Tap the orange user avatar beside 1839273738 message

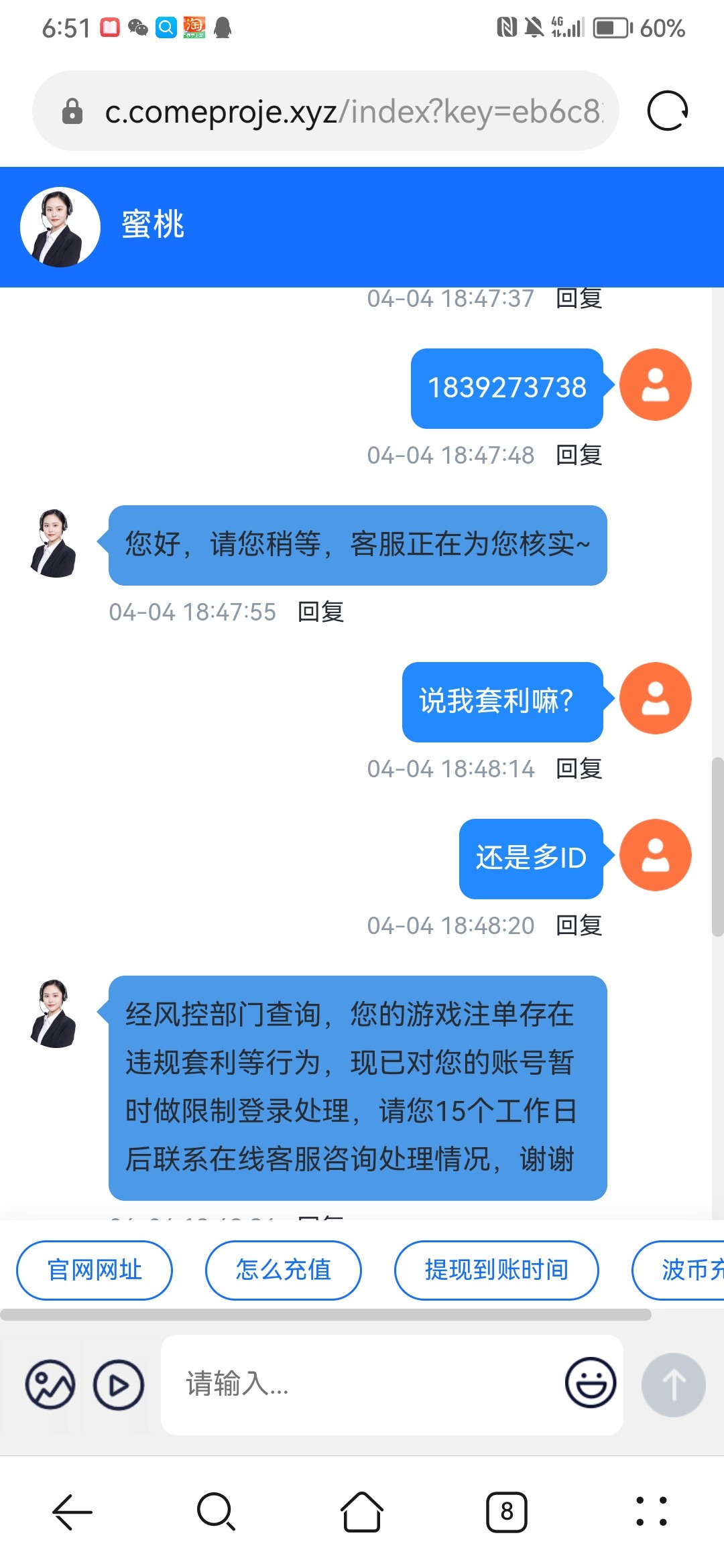coord(655,385)
